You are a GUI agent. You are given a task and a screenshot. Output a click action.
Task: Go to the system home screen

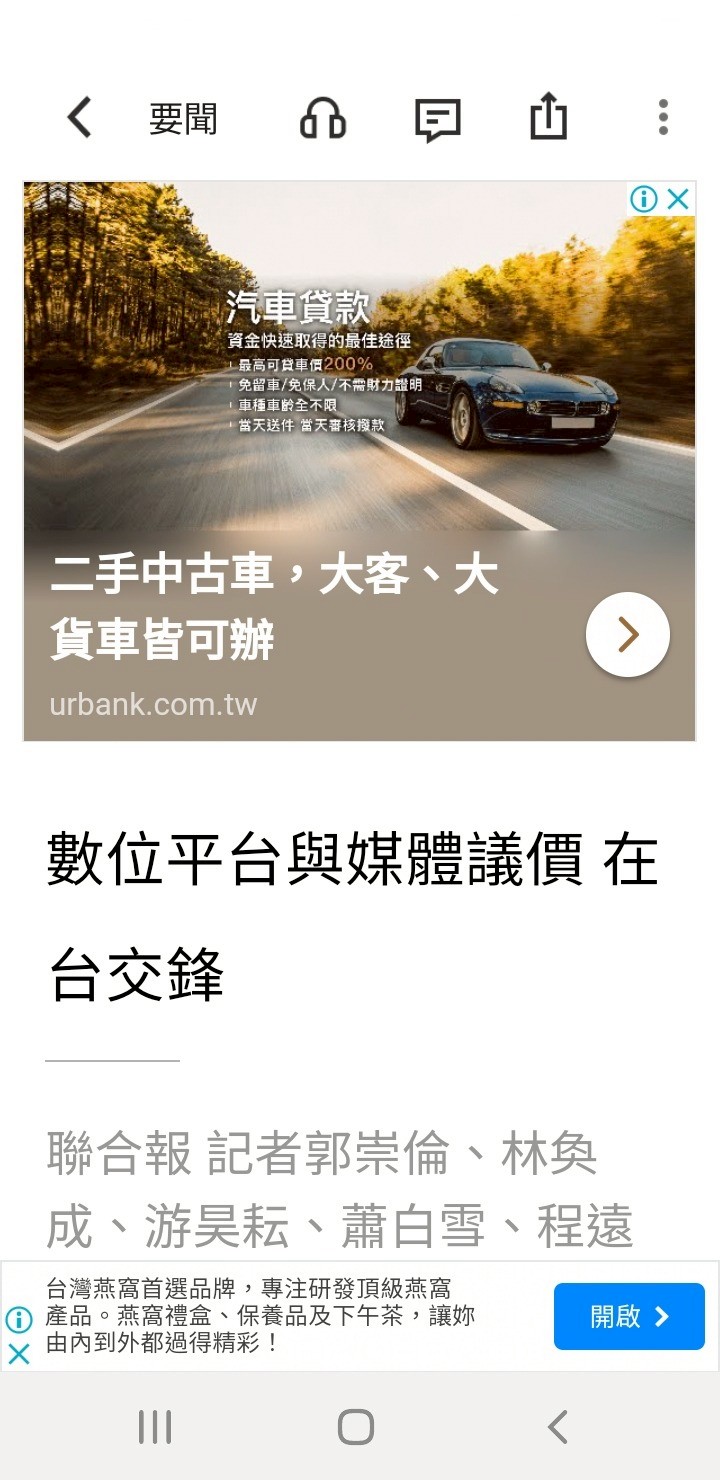point(356,1427)
